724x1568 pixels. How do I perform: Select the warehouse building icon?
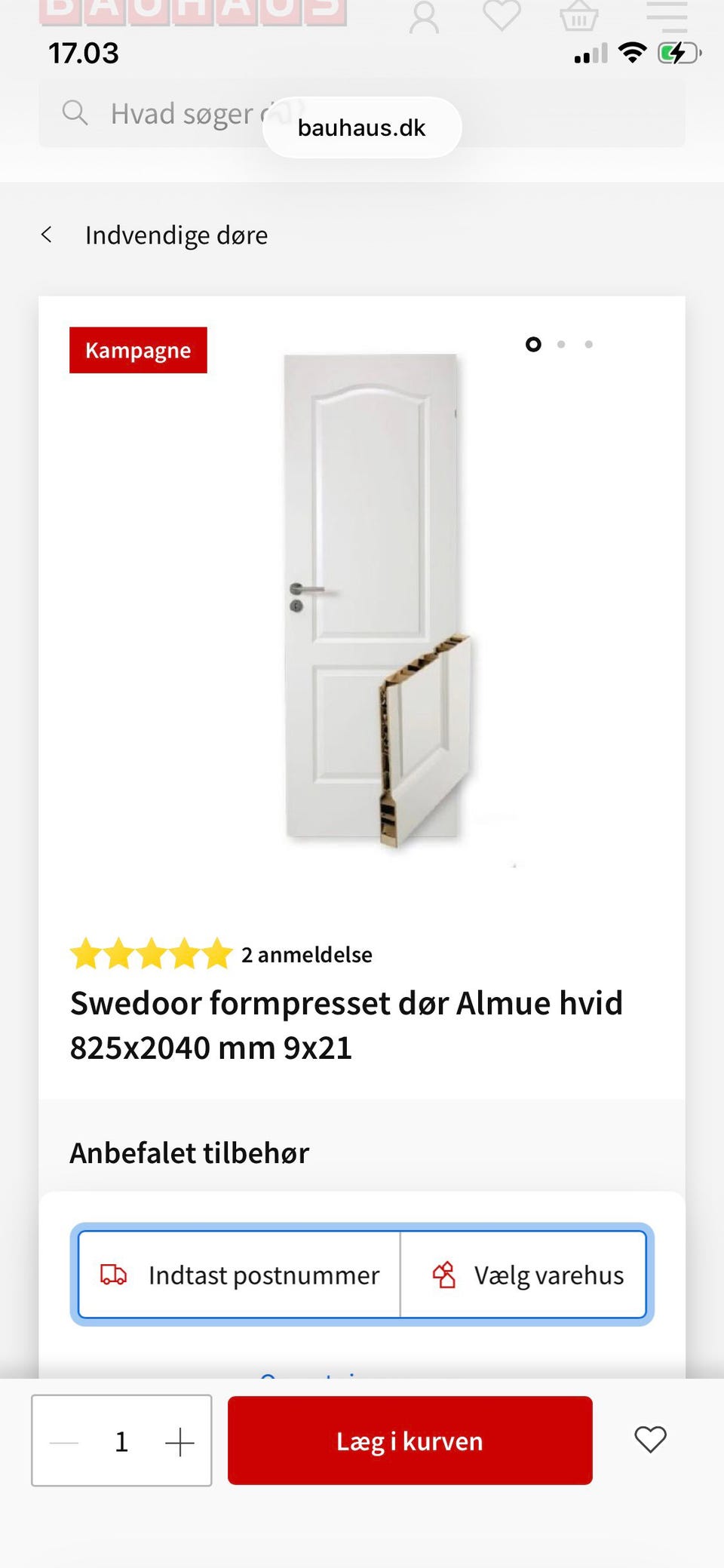click(445, 1275)
